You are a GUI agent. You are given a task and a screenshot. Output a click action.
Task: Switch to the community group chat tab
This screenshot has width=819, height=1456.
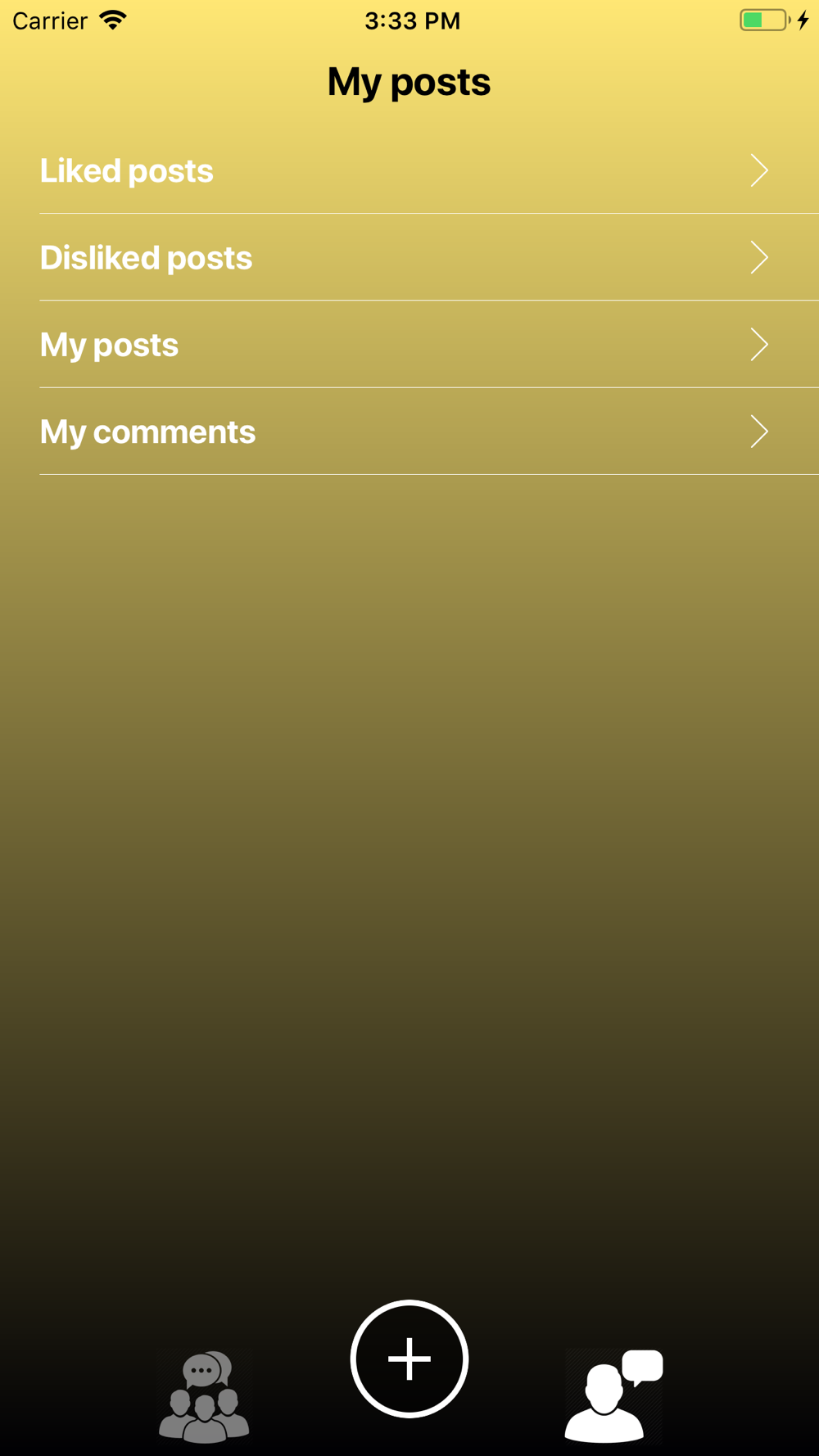204,1396
